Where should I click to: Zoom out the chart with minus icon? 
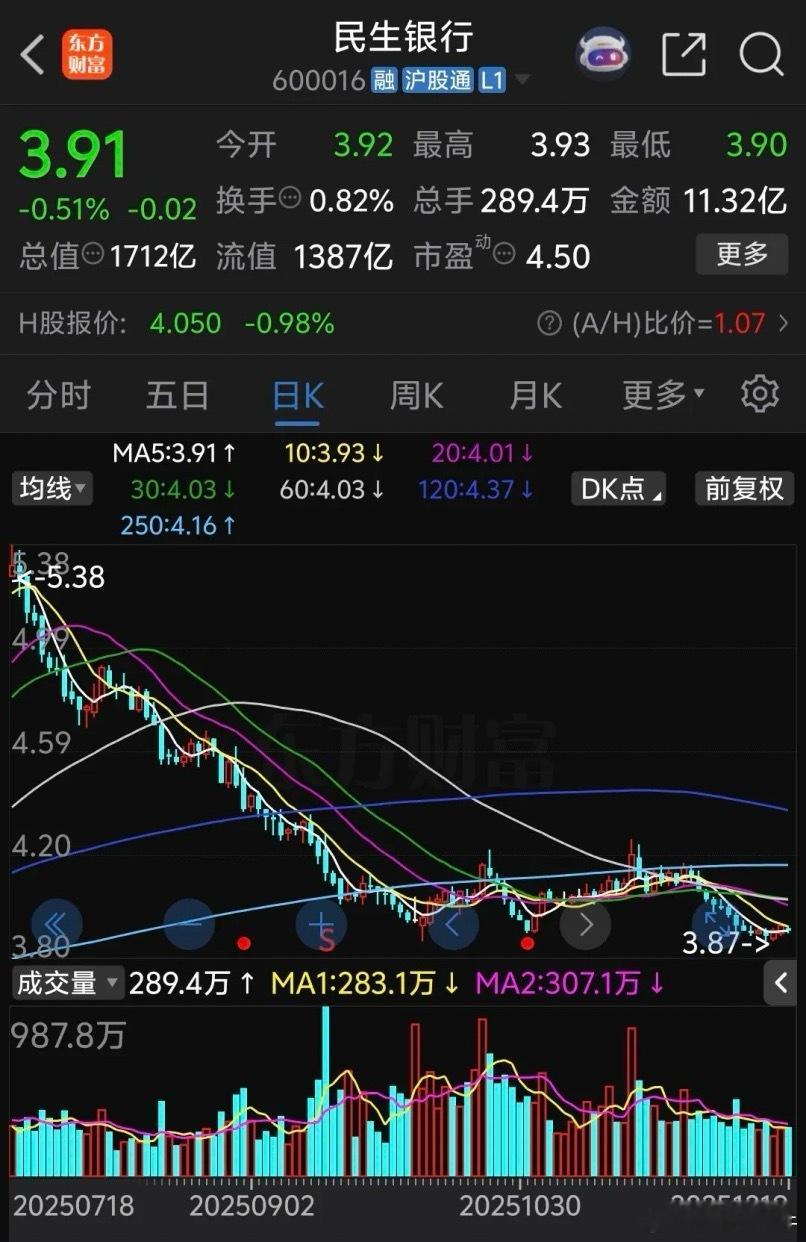[189, 925]
